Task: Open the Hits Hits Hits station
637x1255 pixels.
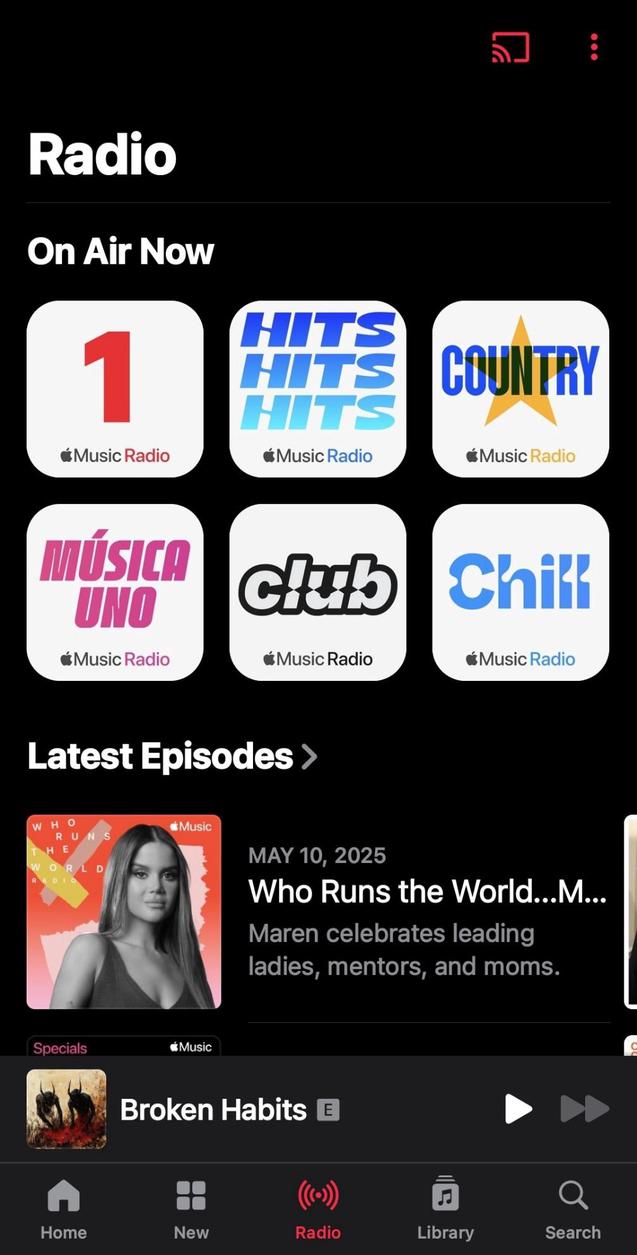Action: click(318, 389)
